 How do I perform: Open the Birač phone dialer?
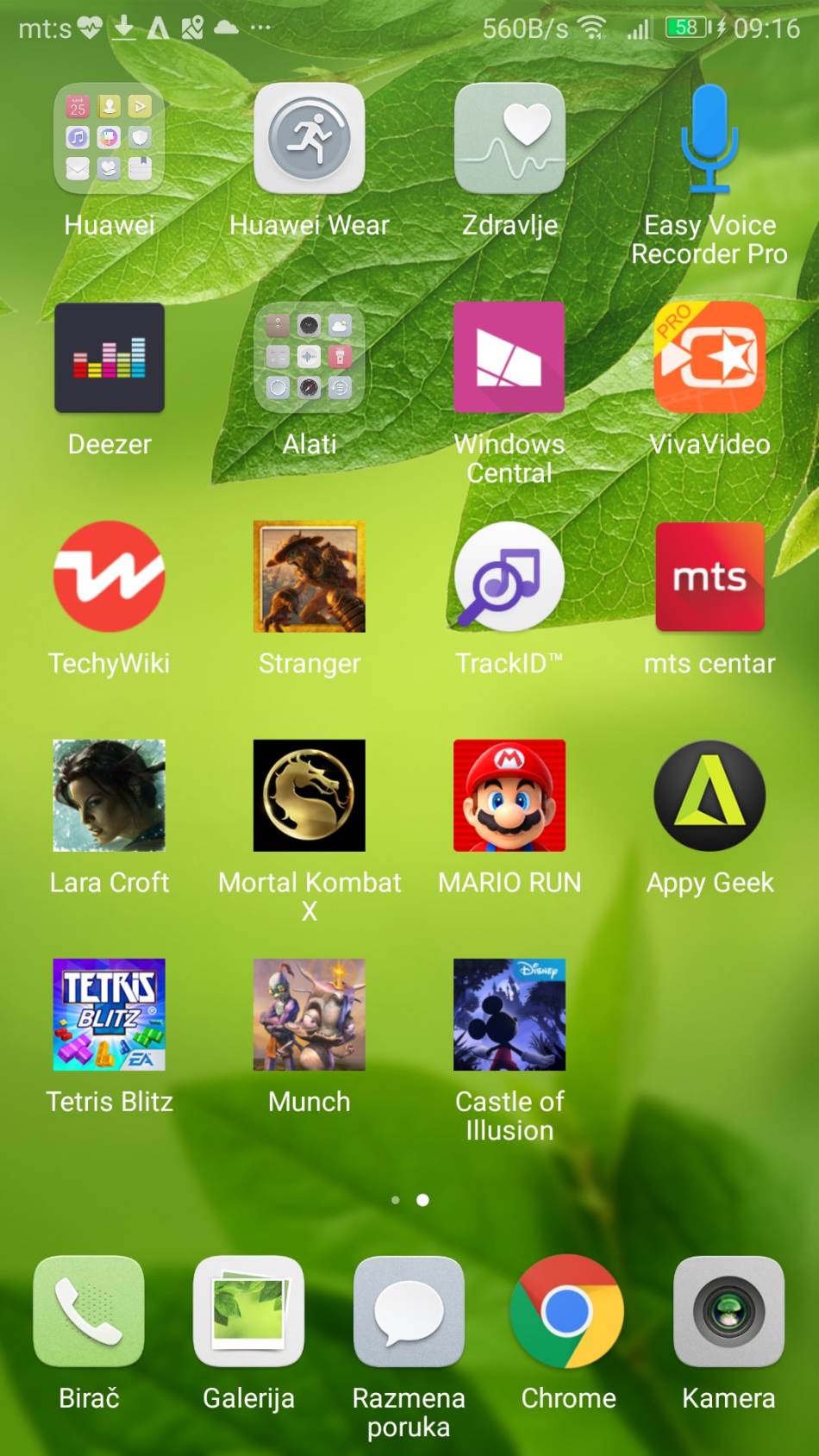(x=89, y=1310)
